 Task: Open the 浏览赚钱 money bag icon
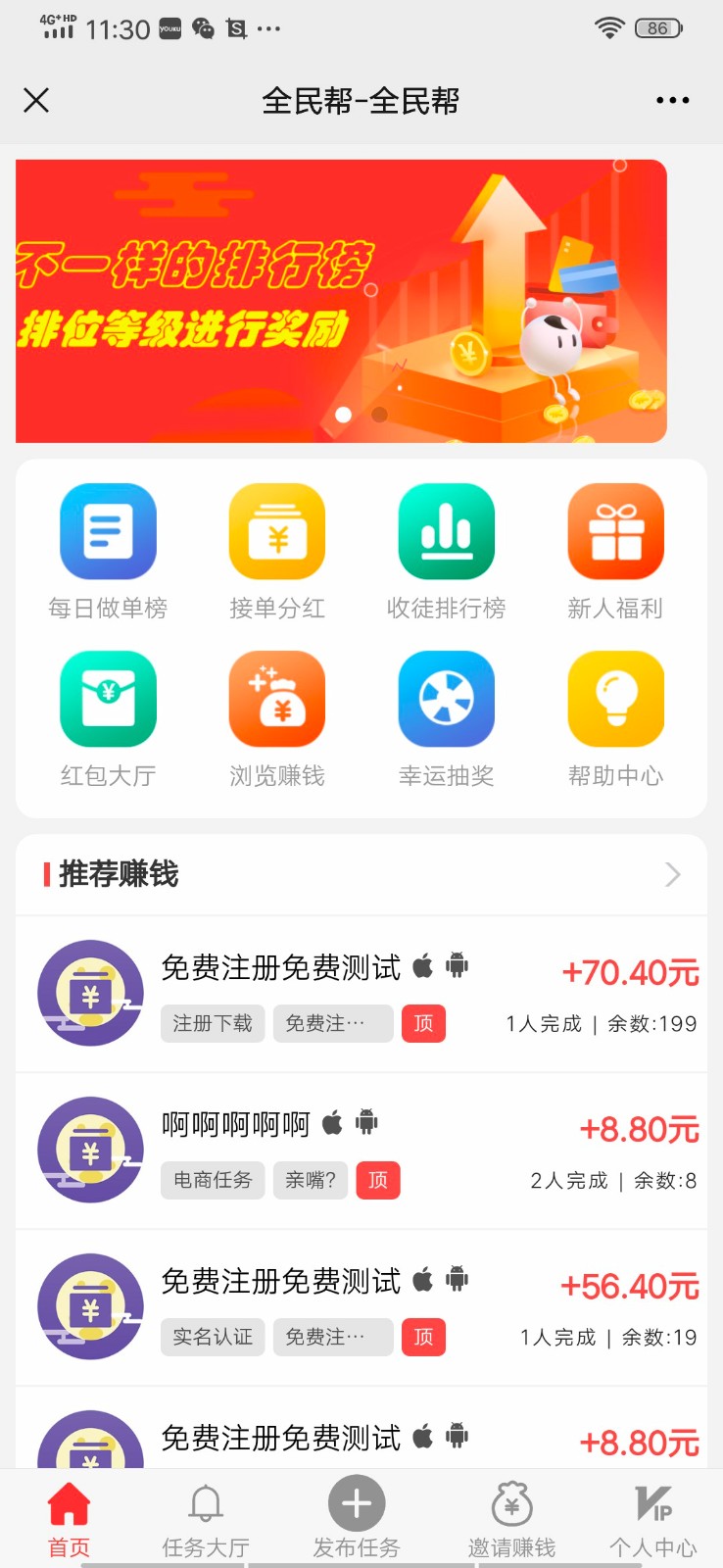(x=277, y=699)
